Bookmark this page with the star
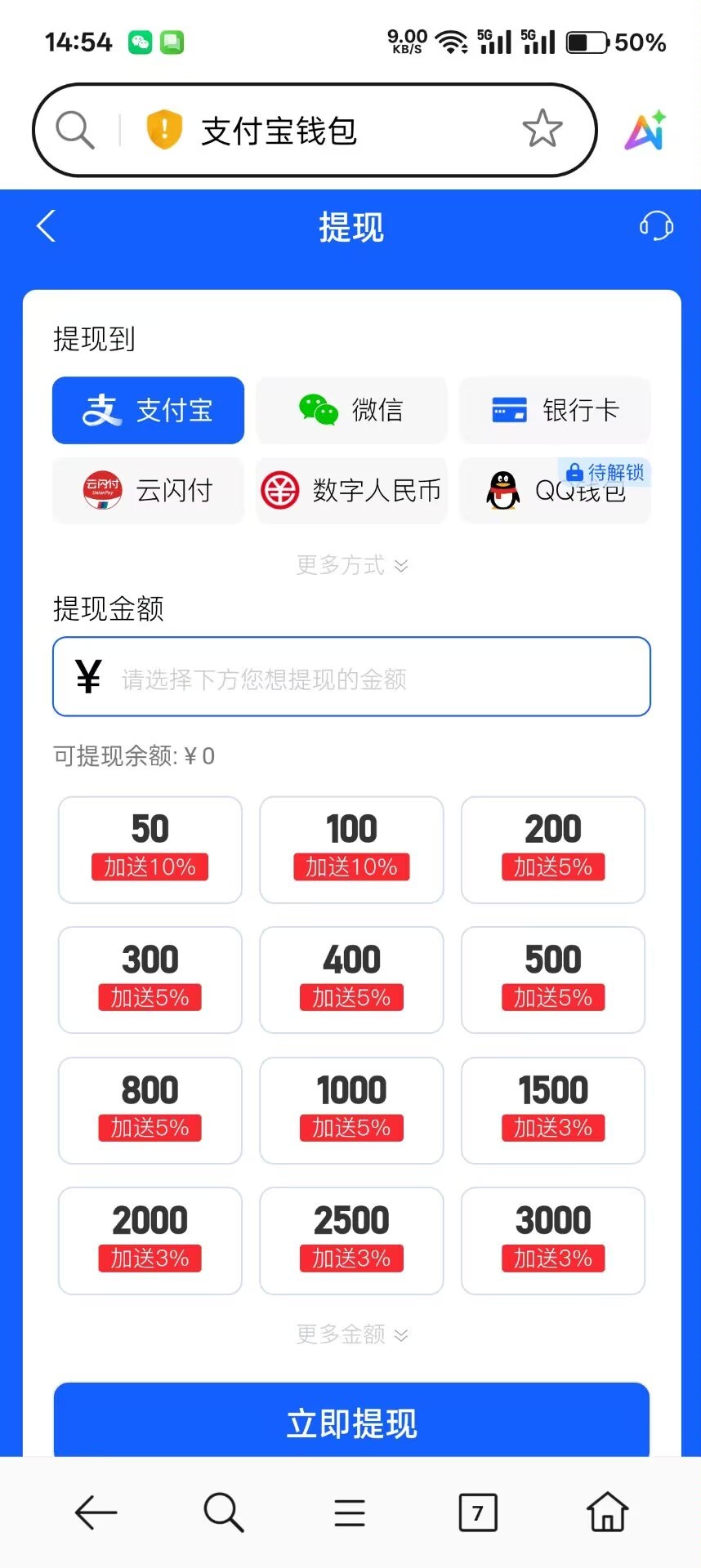The width and height of the screenshot is (701, 1568). tap(542, 129)
